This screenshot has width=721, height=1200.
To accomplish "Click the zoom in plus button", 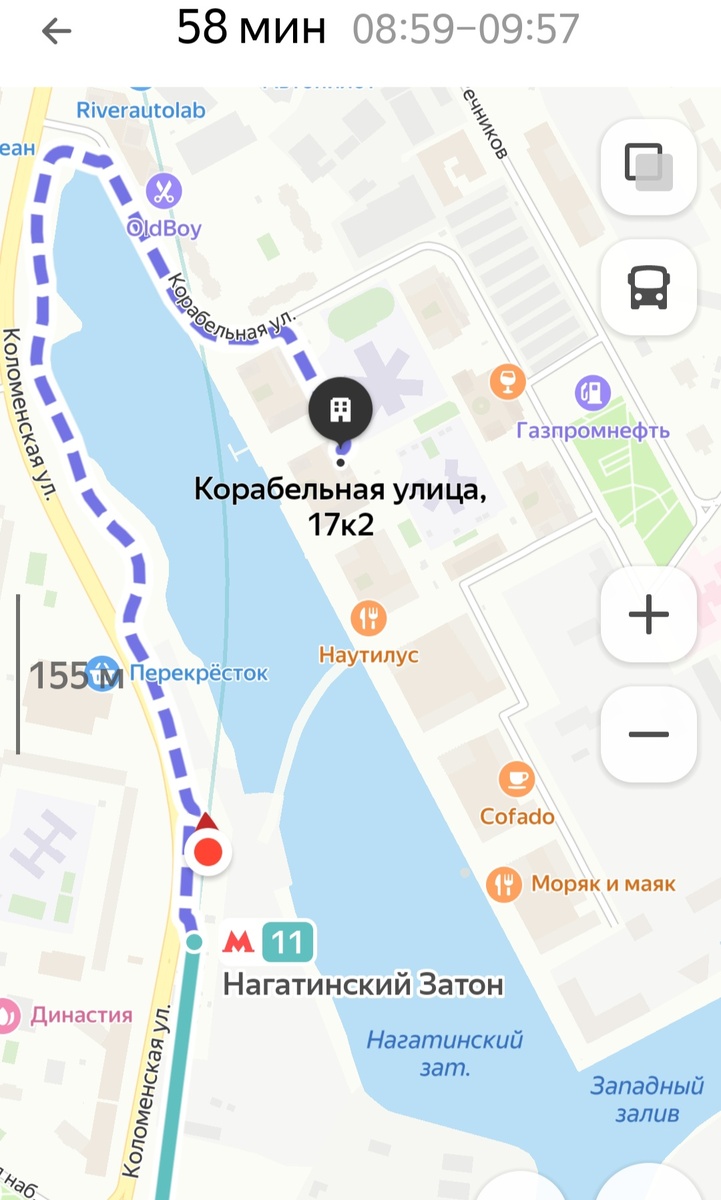I will click(647, 614).
